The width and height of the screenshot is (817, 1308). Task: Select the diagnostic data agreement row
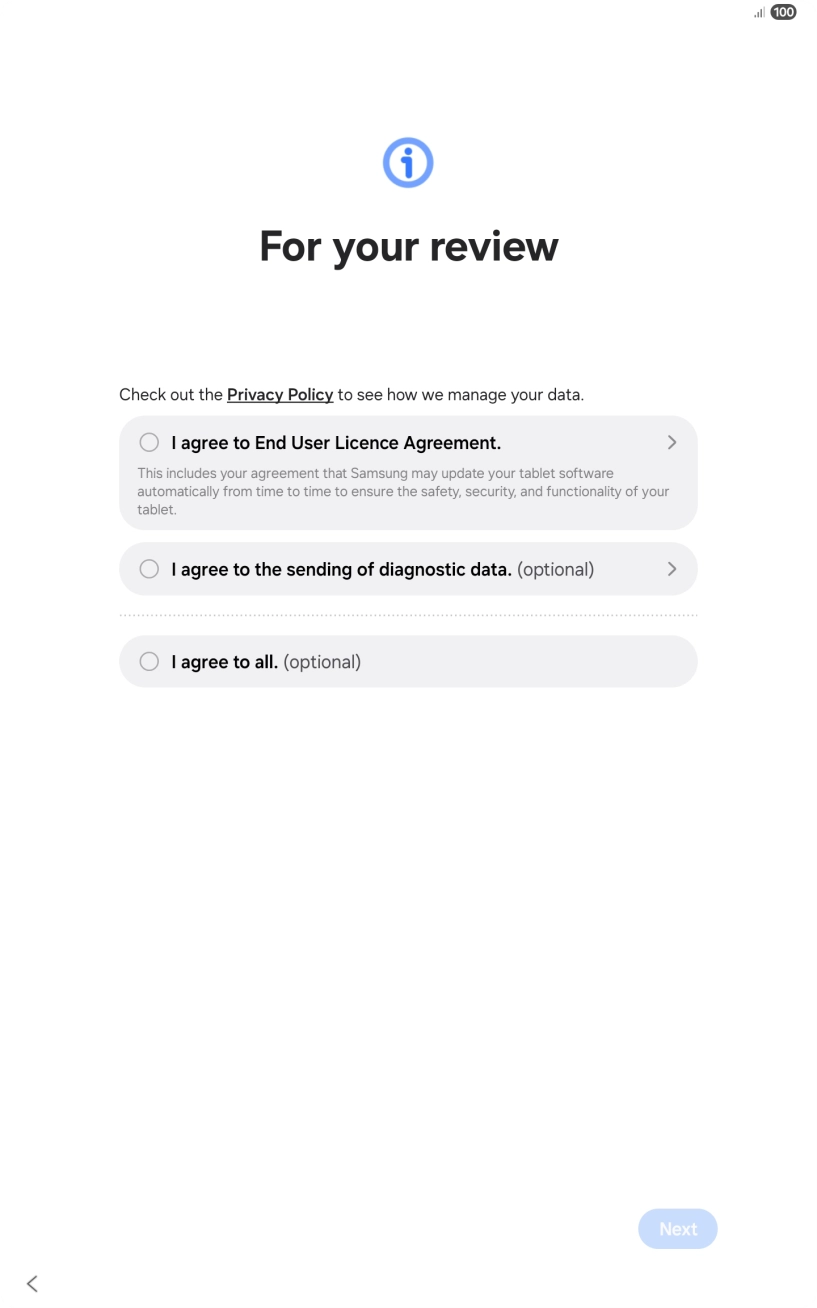[408, 568]
